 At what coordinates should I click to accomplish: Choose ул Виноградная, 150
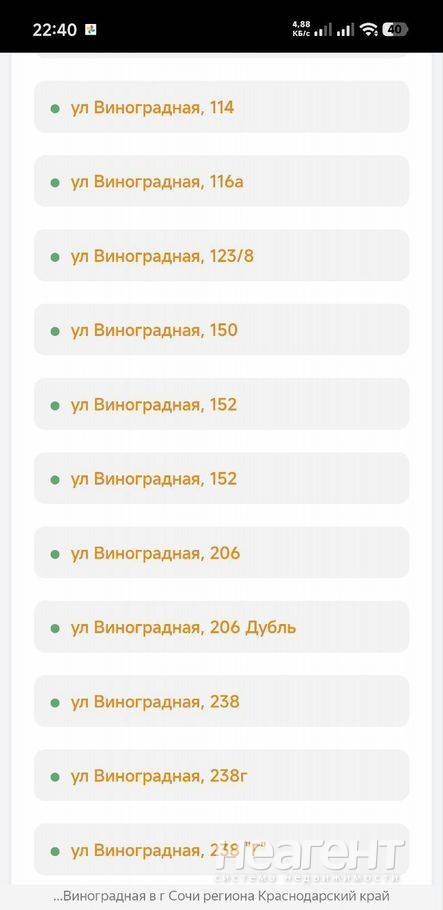point(221,330)
